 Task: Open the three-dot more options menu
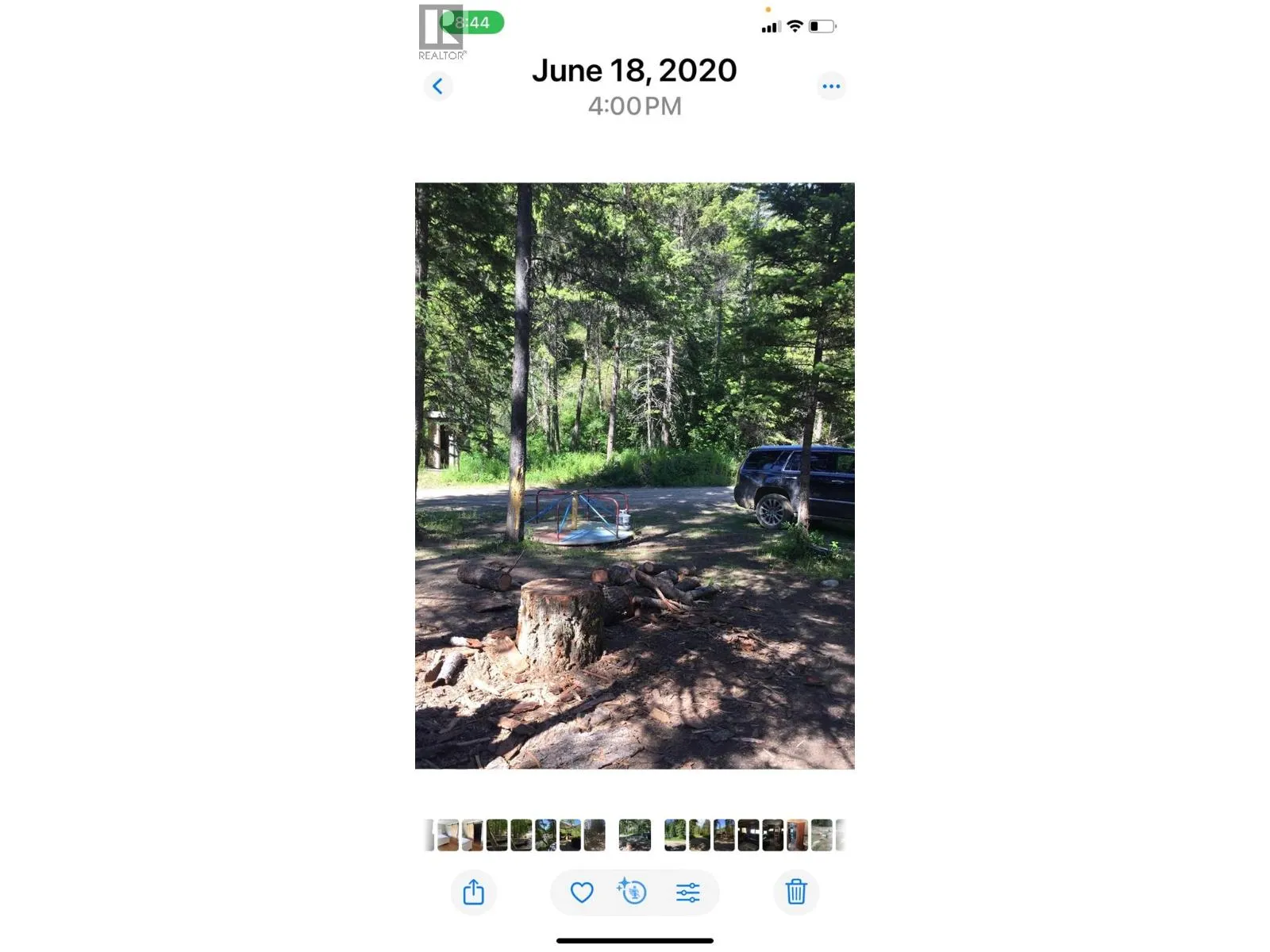pos(831,86)
